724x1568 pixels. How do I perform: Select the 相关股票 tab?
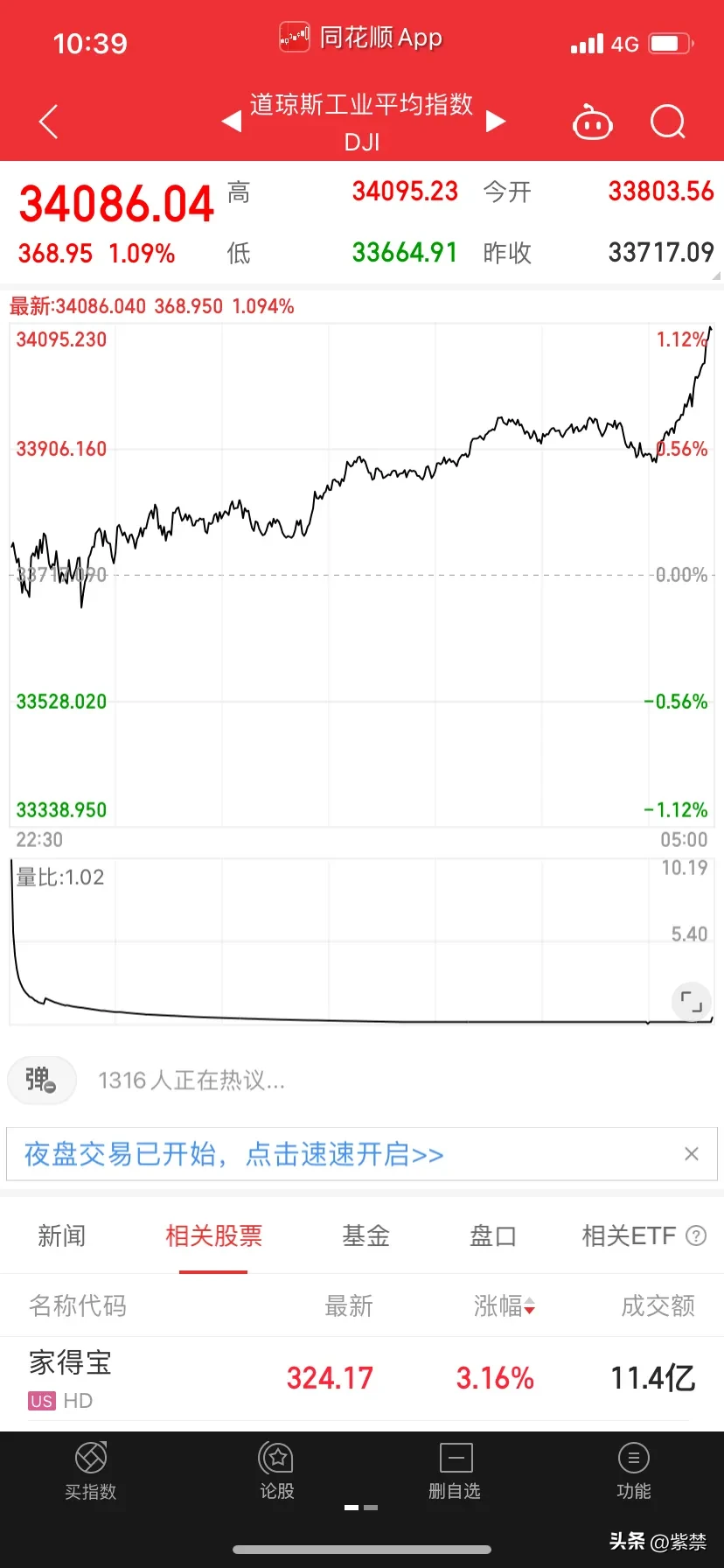(x=213, y=1235)
